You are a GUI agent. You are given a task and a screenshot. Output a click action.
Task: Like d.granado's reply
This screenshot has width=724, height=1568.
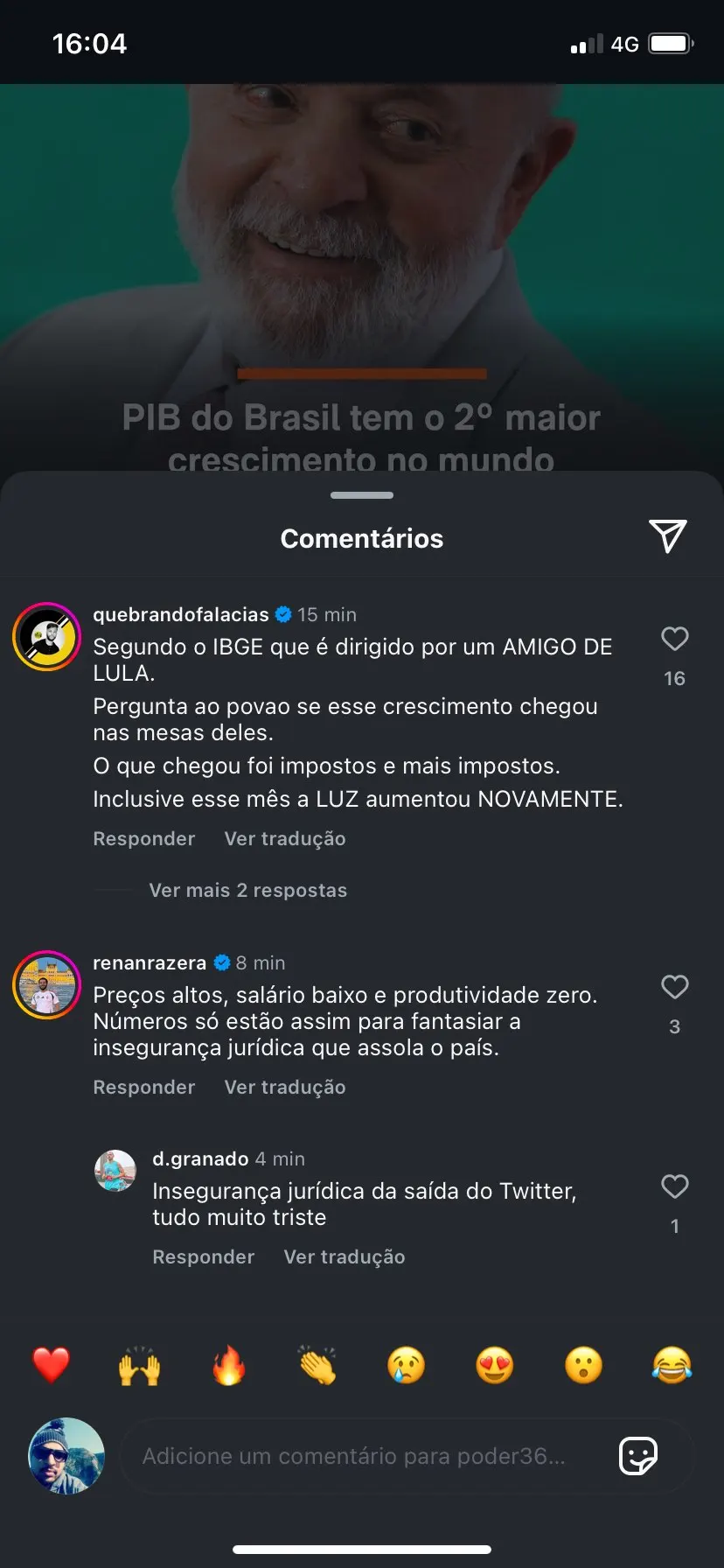point(674,1186)
